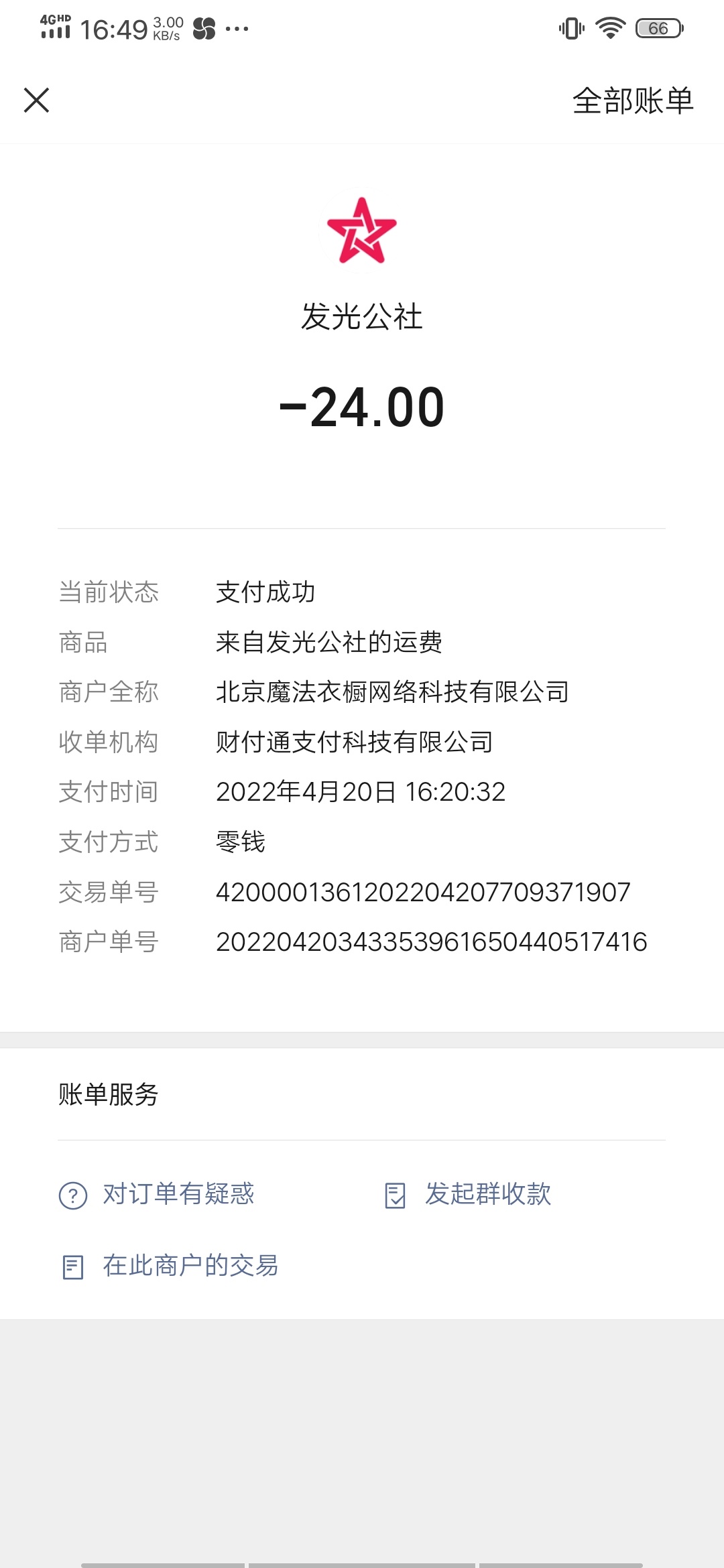Tap 对订单有疑惑 for order help
This screenshot has width=724, height=1568.
click(x=178, y=1194)
